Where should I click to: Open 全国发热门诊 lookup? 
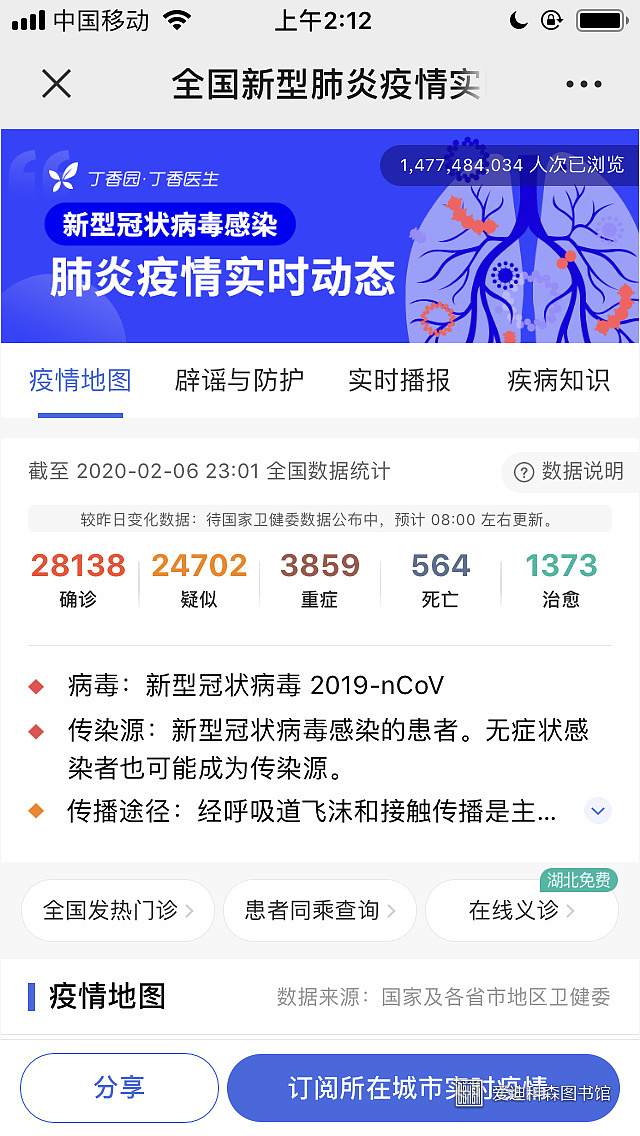pos(118,910)
